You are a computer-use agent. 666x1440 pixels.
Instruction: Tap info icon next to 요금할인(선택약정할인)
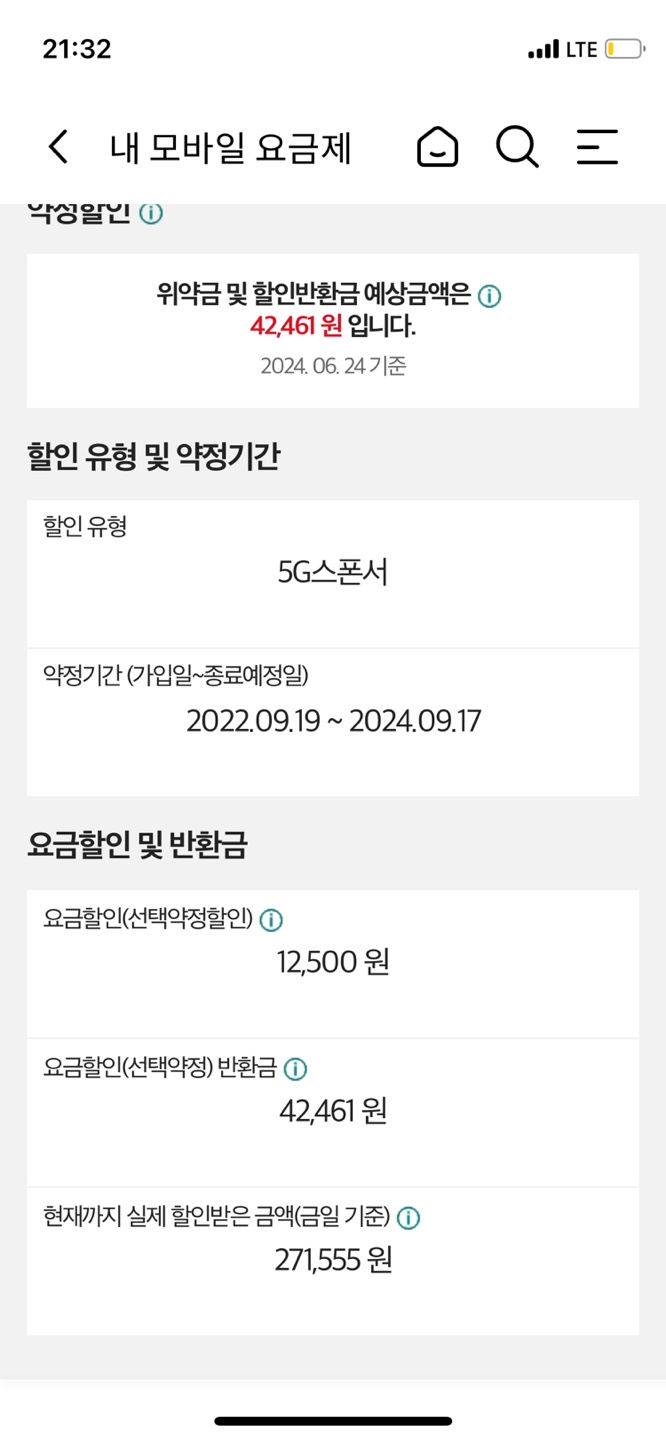271,920
